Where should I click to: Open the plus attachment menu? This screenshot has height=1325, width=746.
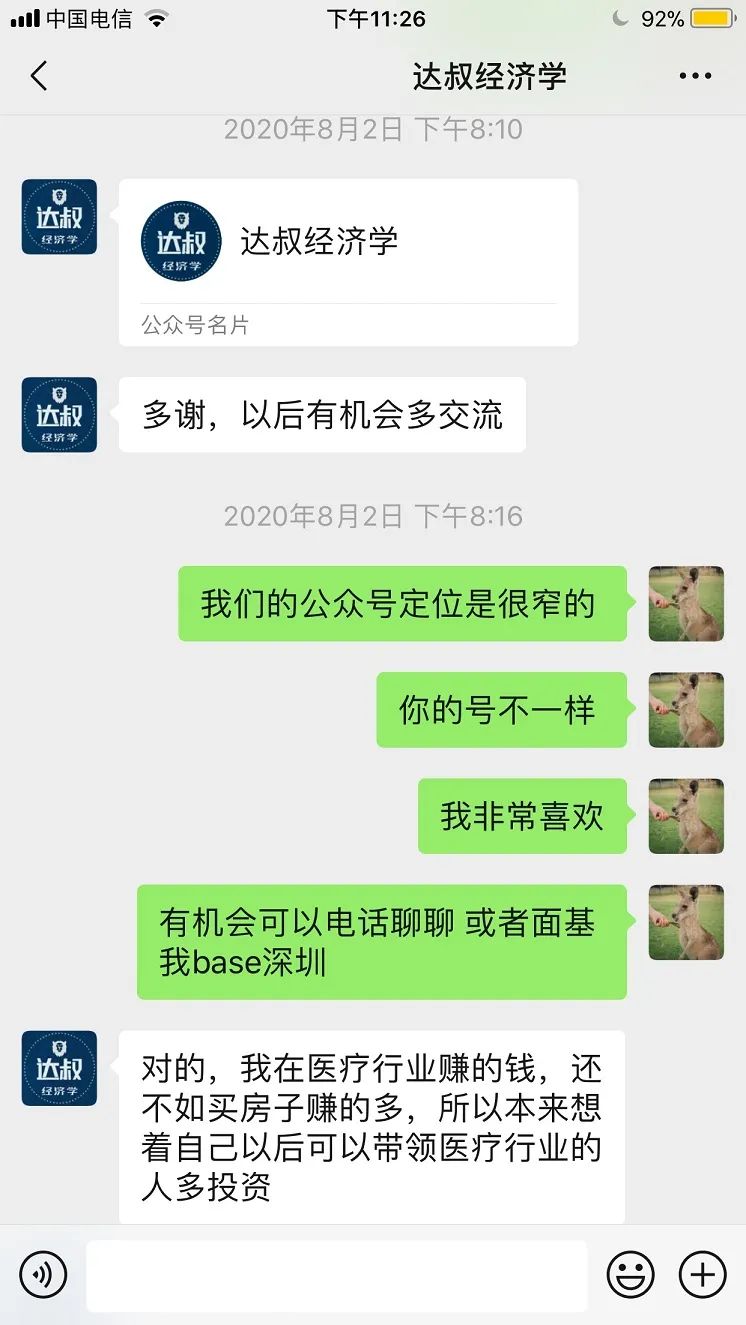click(703, 1275)
